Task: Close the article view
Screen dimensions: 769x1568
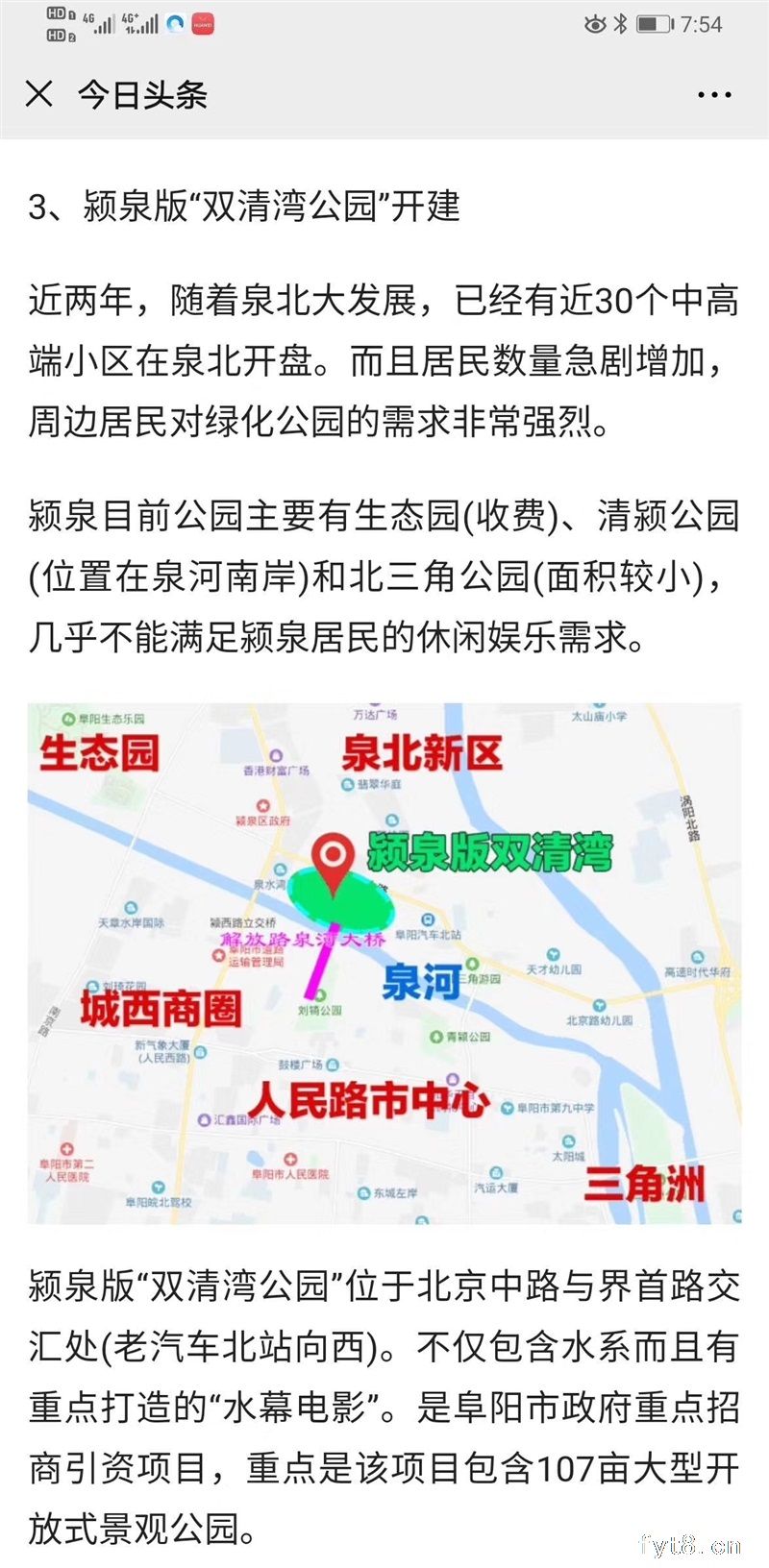Action: tap(38, 95)
